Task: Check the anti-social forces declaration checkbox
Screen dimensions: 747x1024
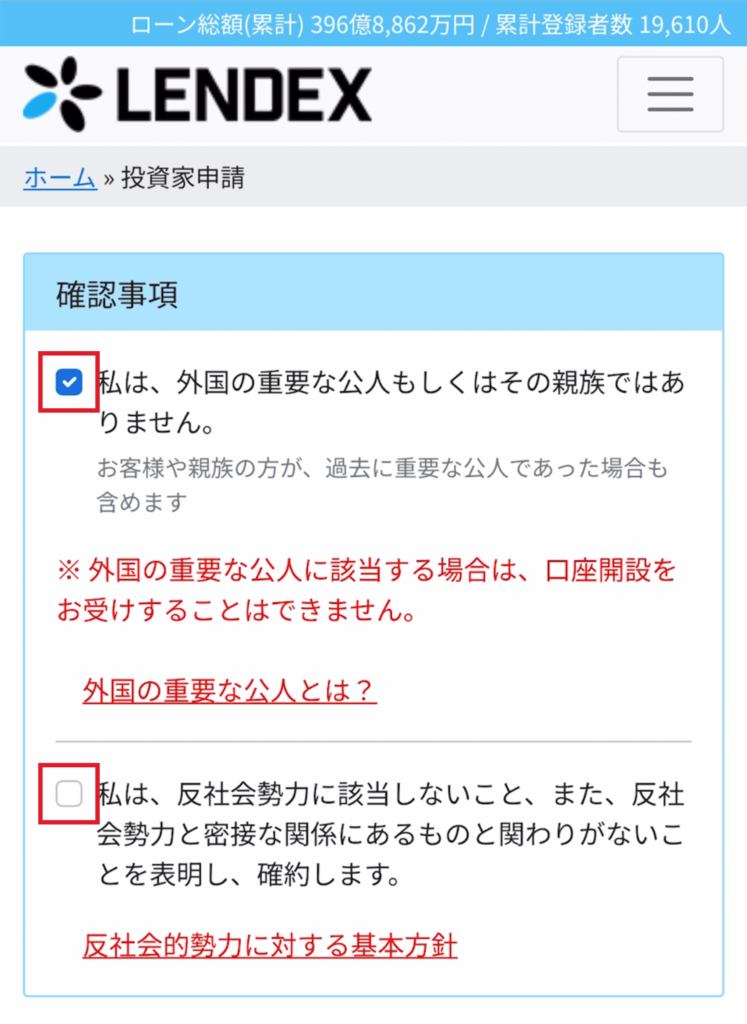Action: [x=69, y=795]
